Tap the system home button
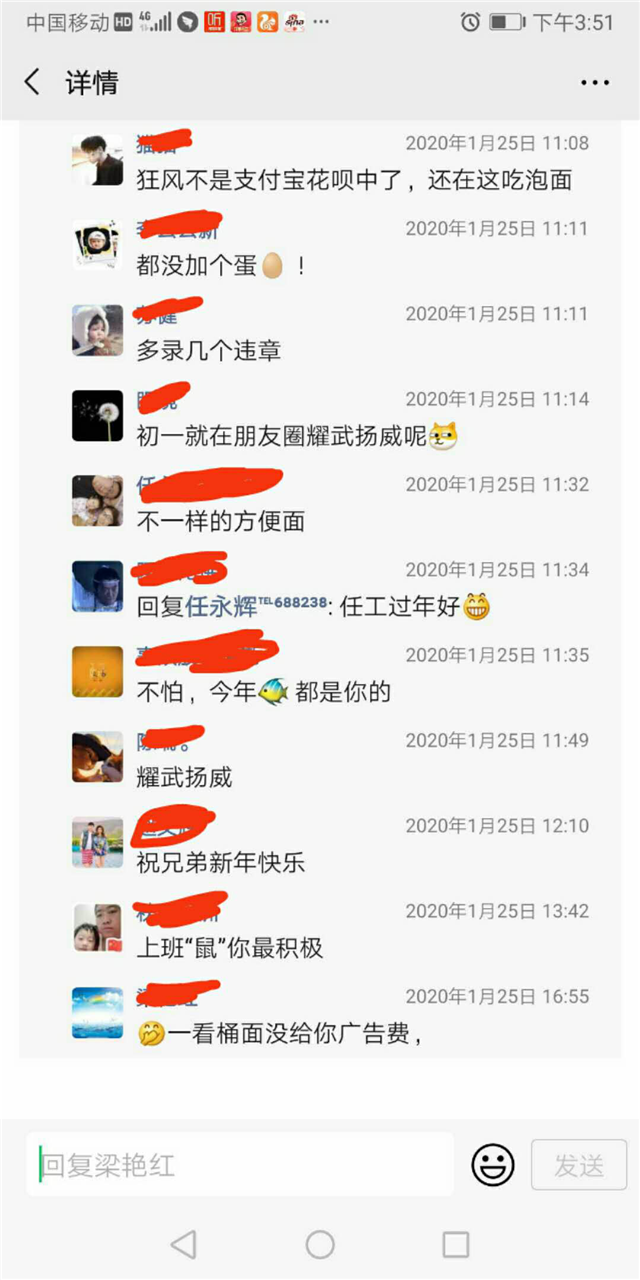Viewport: 640px width, 1280px height. pyautogui.click(x=320, y=1244)
